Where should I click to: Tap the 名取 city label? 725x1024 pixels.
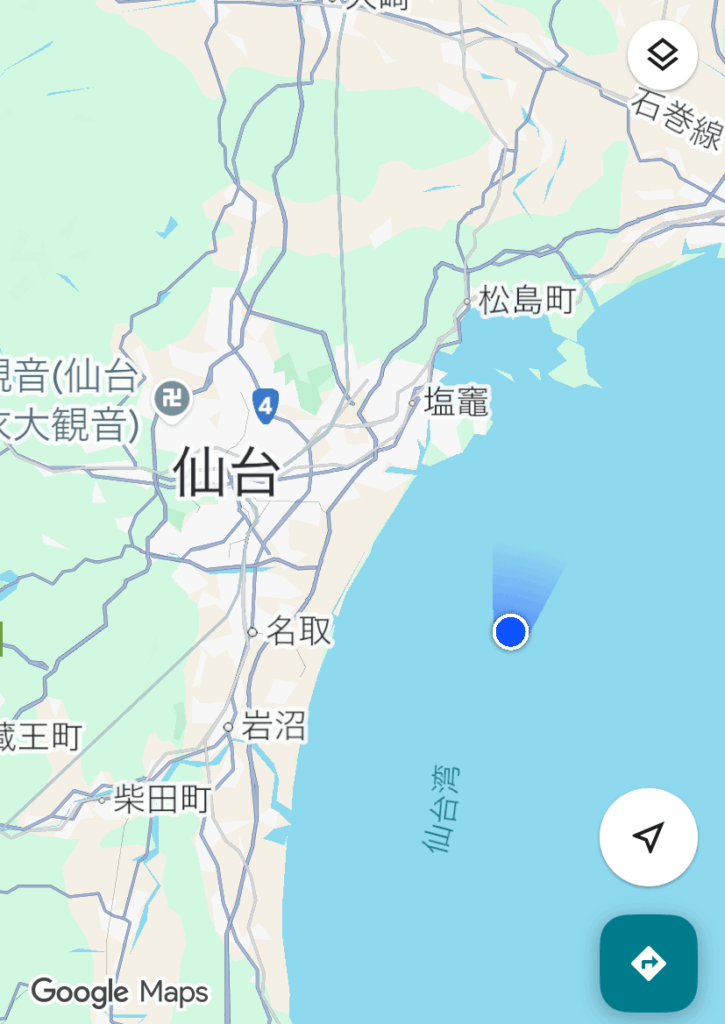(x=298, y=631)
